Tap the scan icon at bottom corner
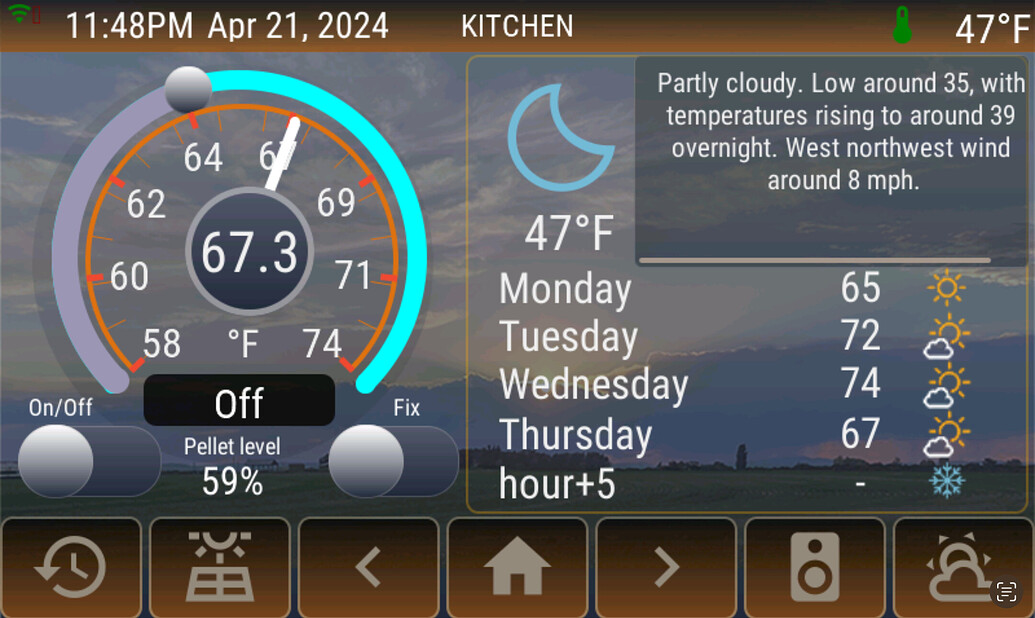This screenshot has height=618, width=1035. point(1006,592)
